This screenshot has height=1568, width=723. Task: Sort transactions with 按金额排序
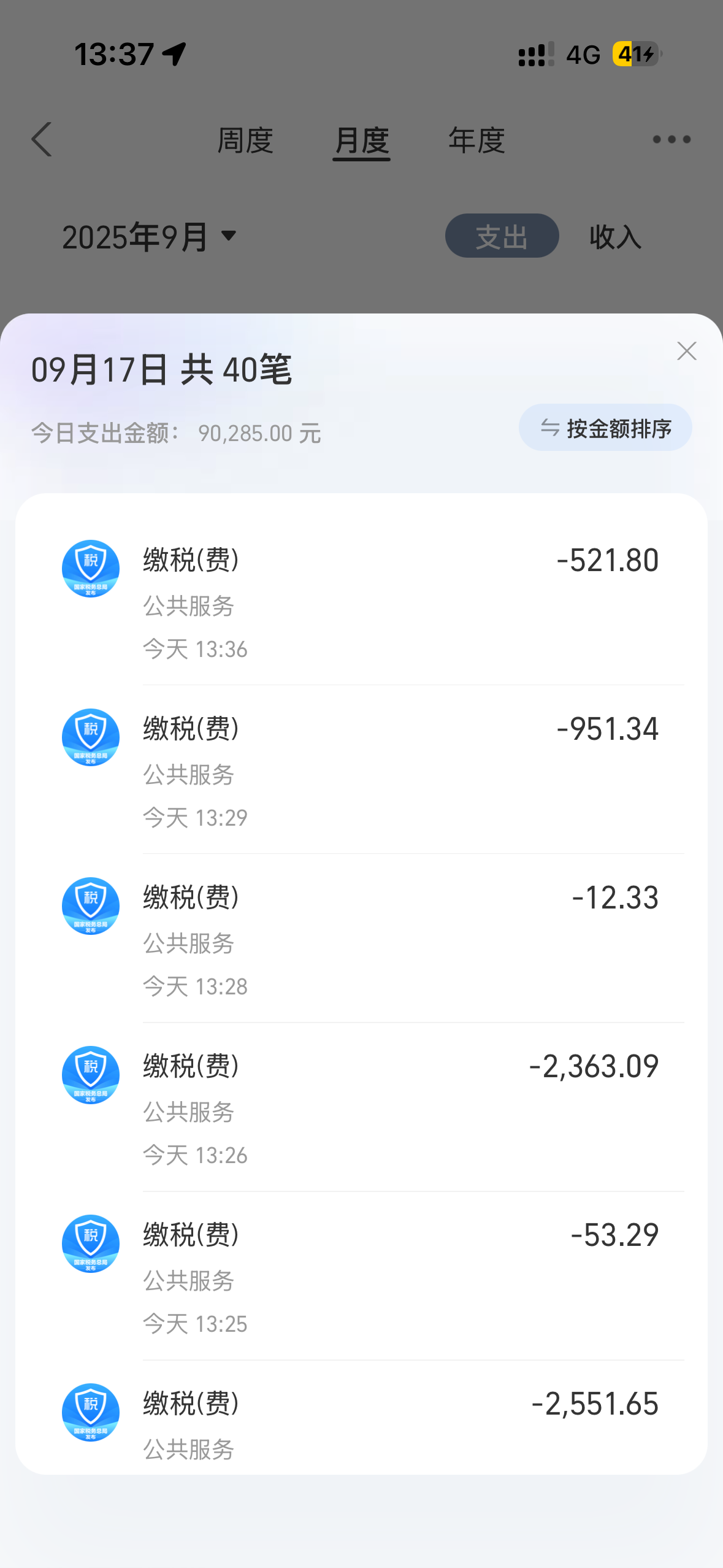click(605, 428)
